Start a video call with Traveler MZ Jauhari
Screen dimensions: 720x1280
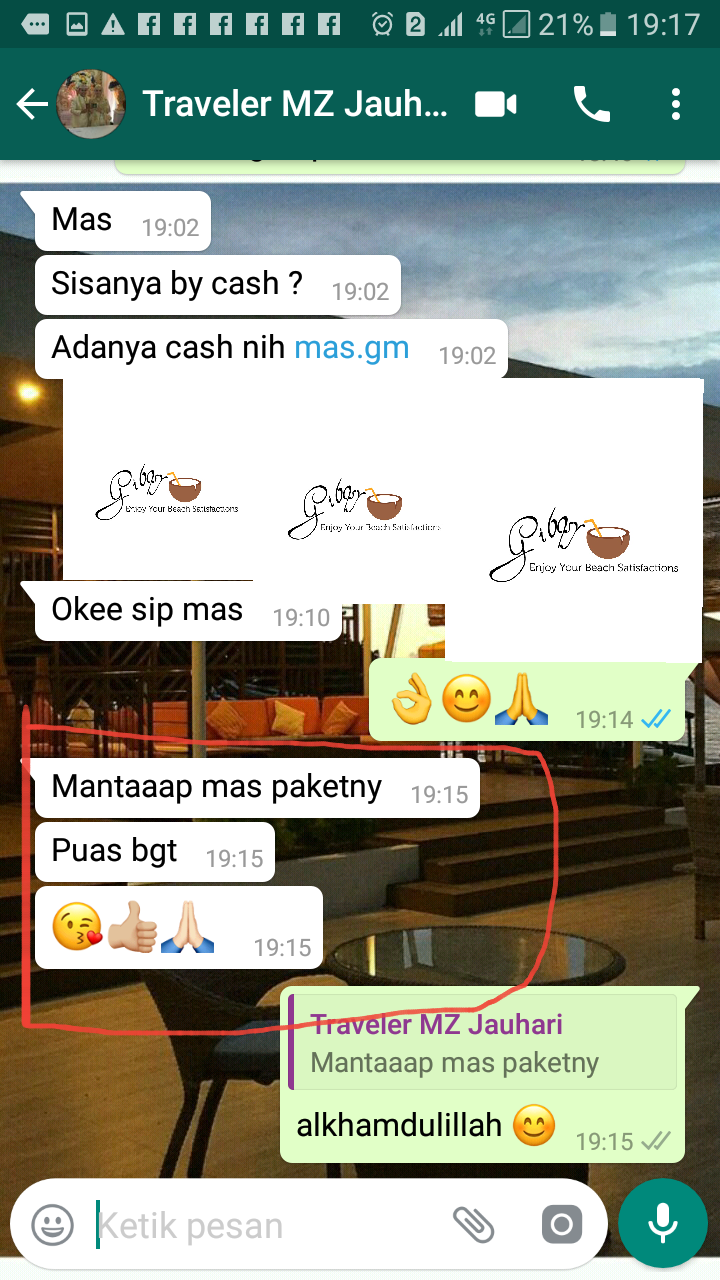coord(496,104)
